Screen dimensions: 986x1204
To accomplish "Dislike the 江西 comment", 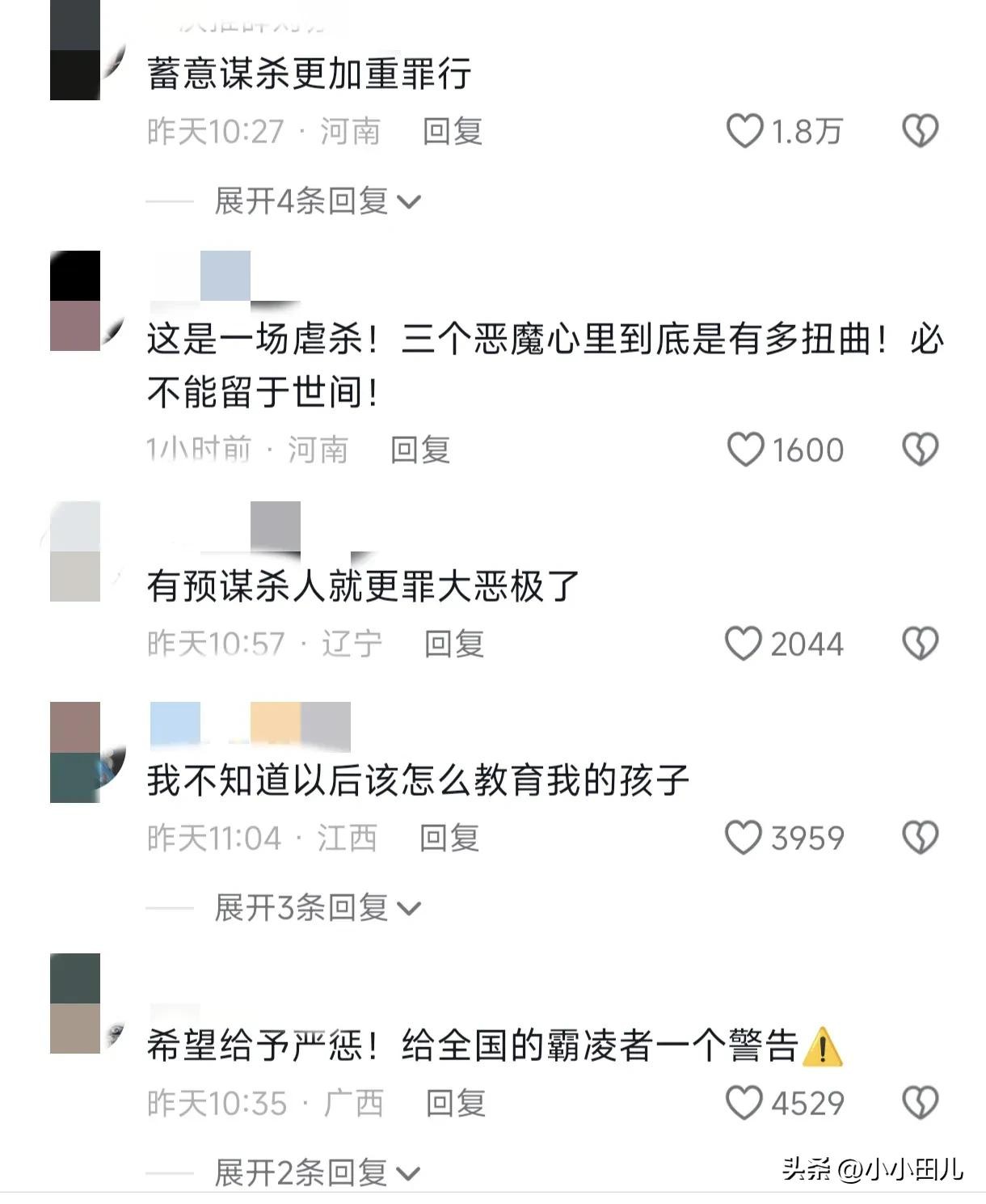I will 920,838.
